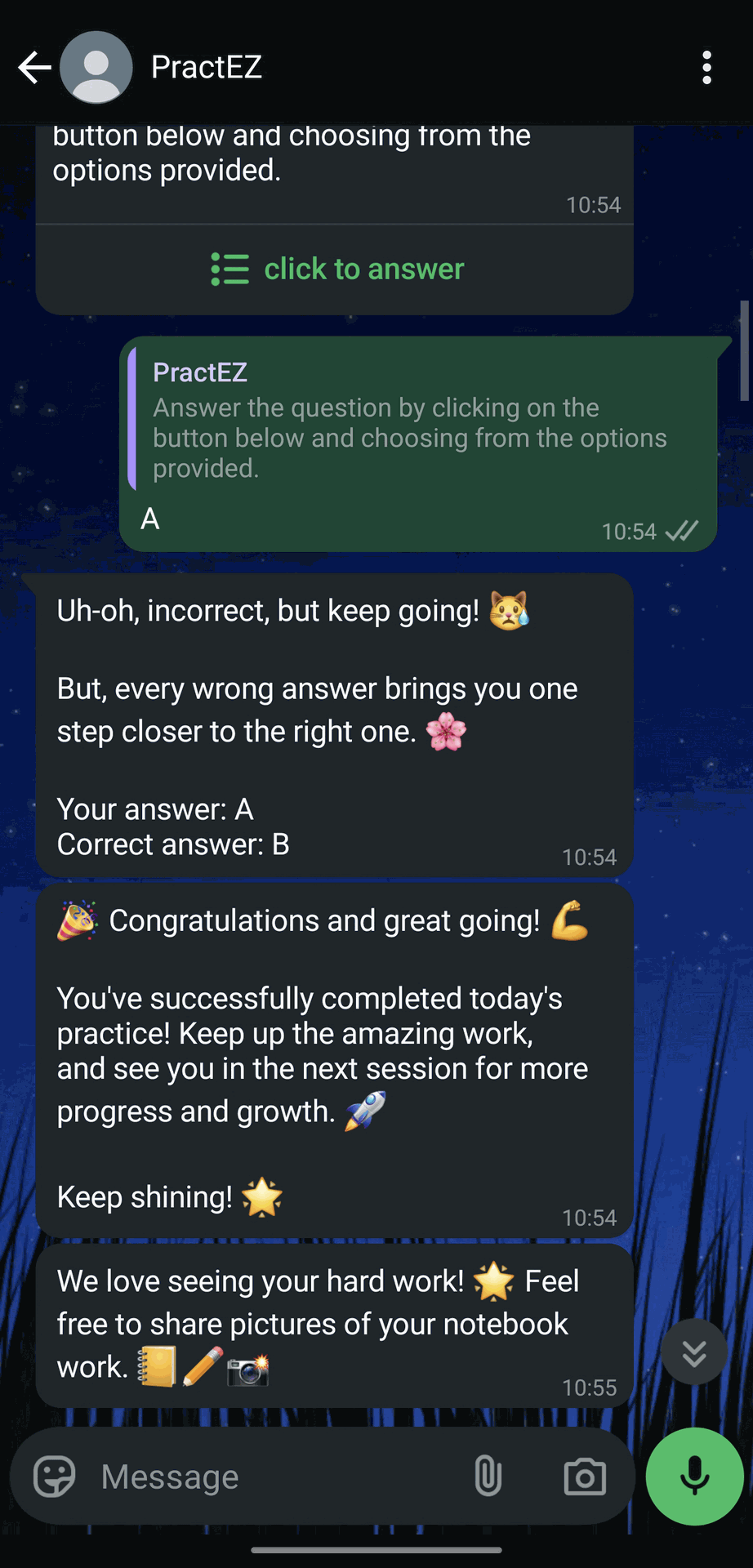Jump to the latest messages
753x1568 pixels.
694,1352
